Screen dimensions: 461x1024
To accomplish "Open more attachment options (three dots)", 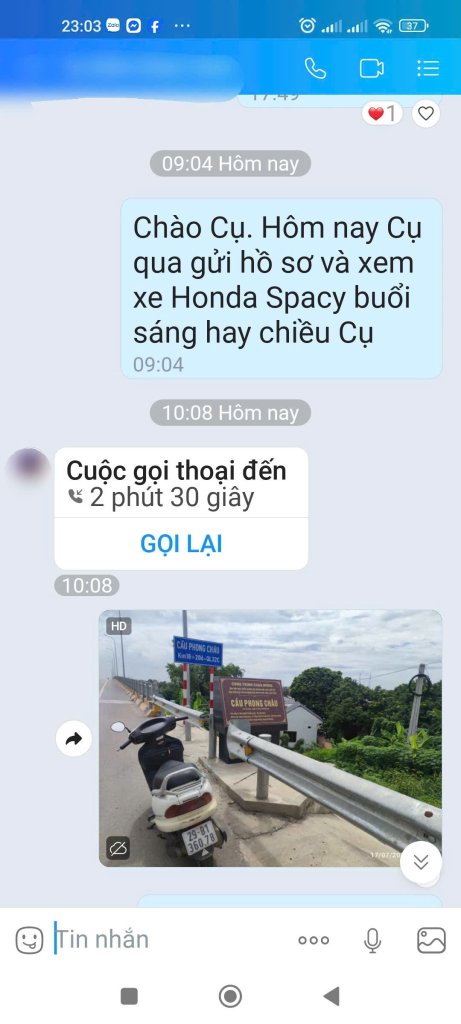I will 313,940.
